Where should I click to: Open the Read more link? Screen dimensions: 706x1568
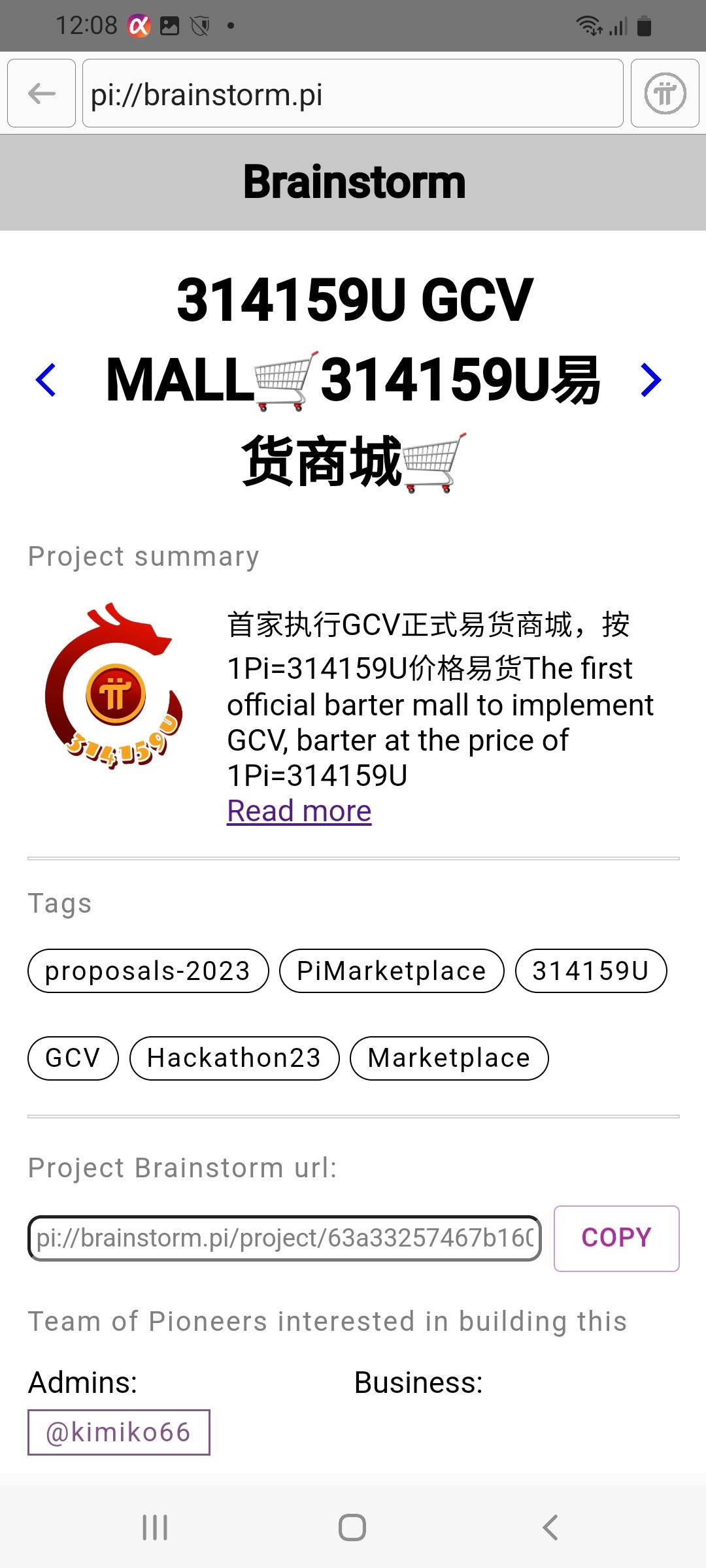pos(299,811)
